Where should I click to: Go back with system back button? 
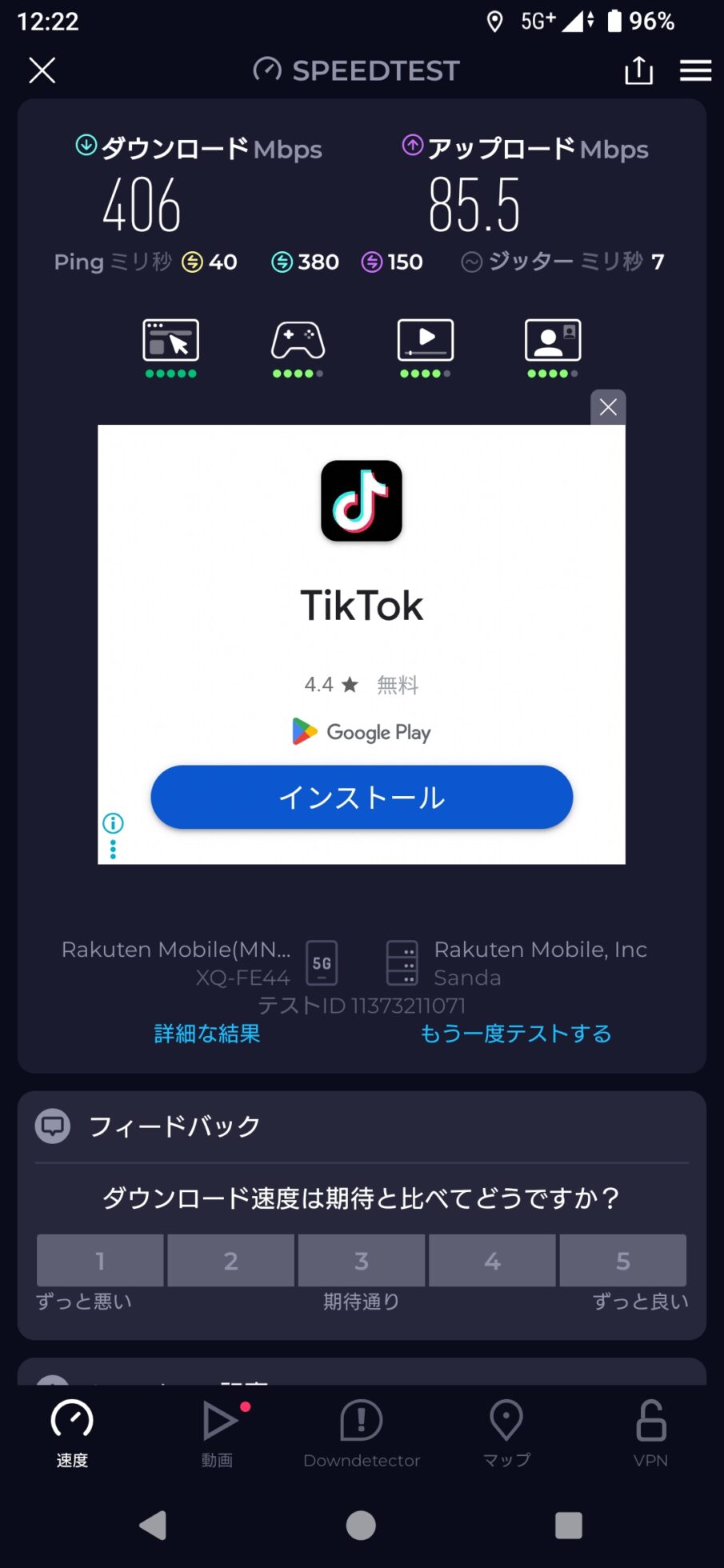(x=153, y=1526)
